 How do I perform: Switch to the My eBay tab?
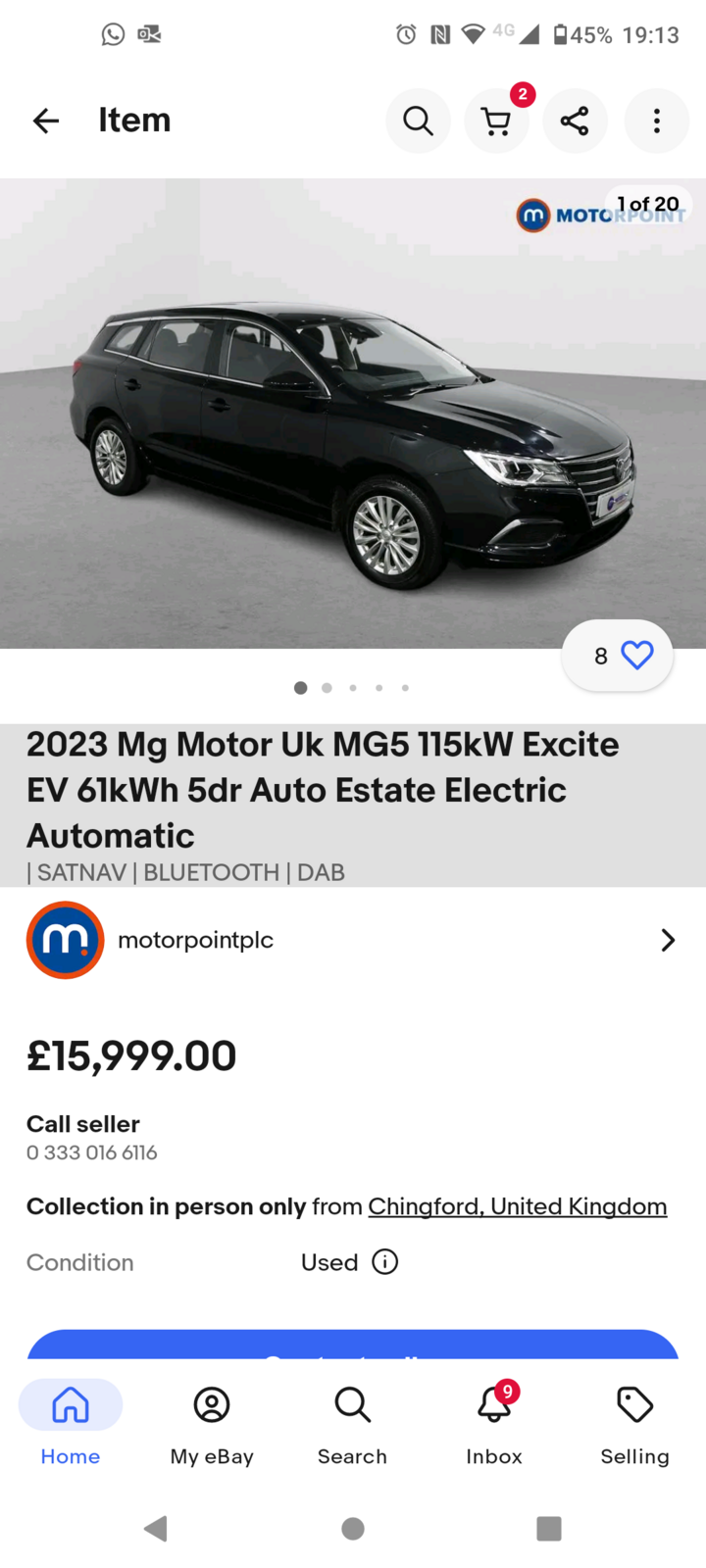pyautogui.click(x=212, y=1422)
